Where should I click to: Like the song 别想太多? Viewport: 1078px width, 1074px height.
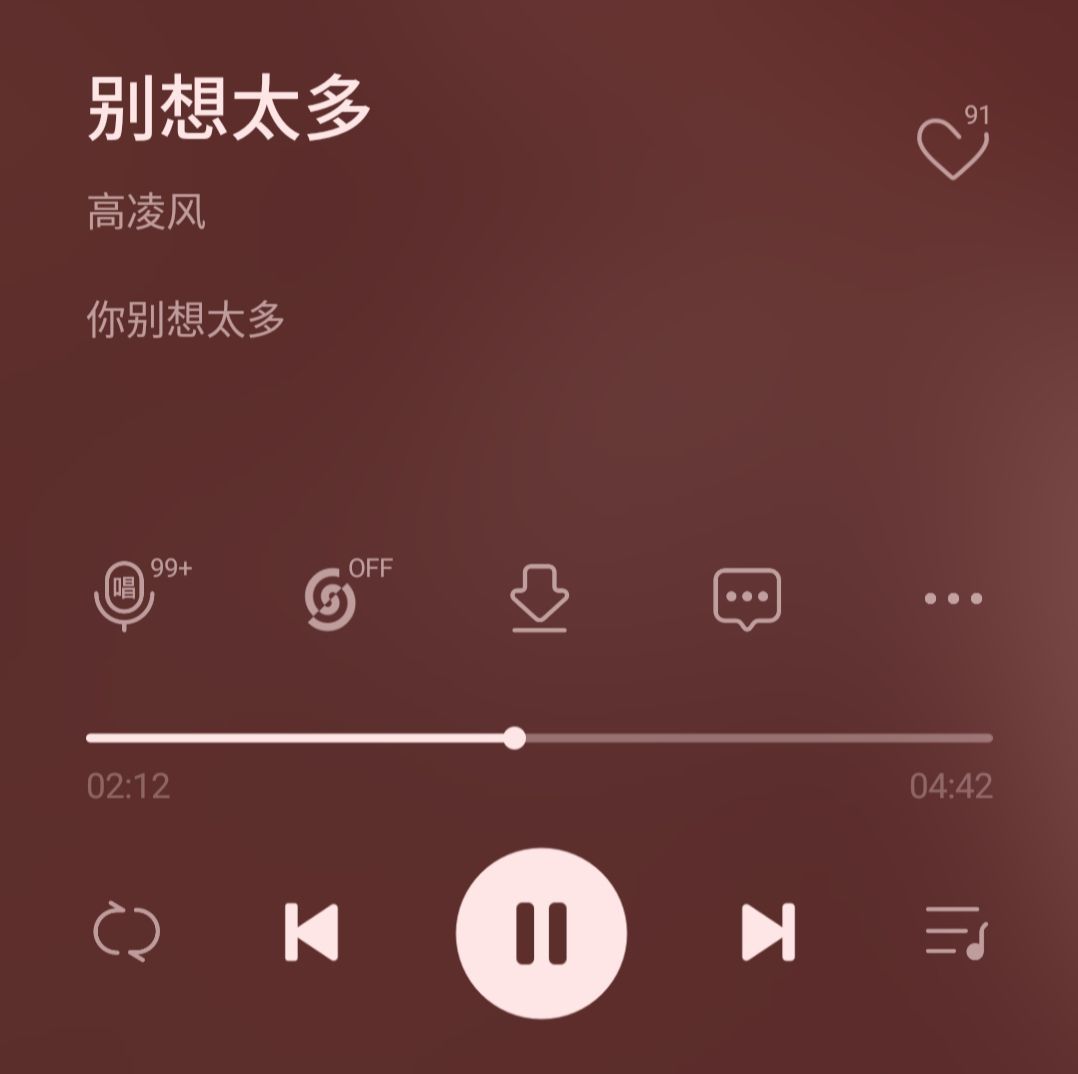[951, 148]
